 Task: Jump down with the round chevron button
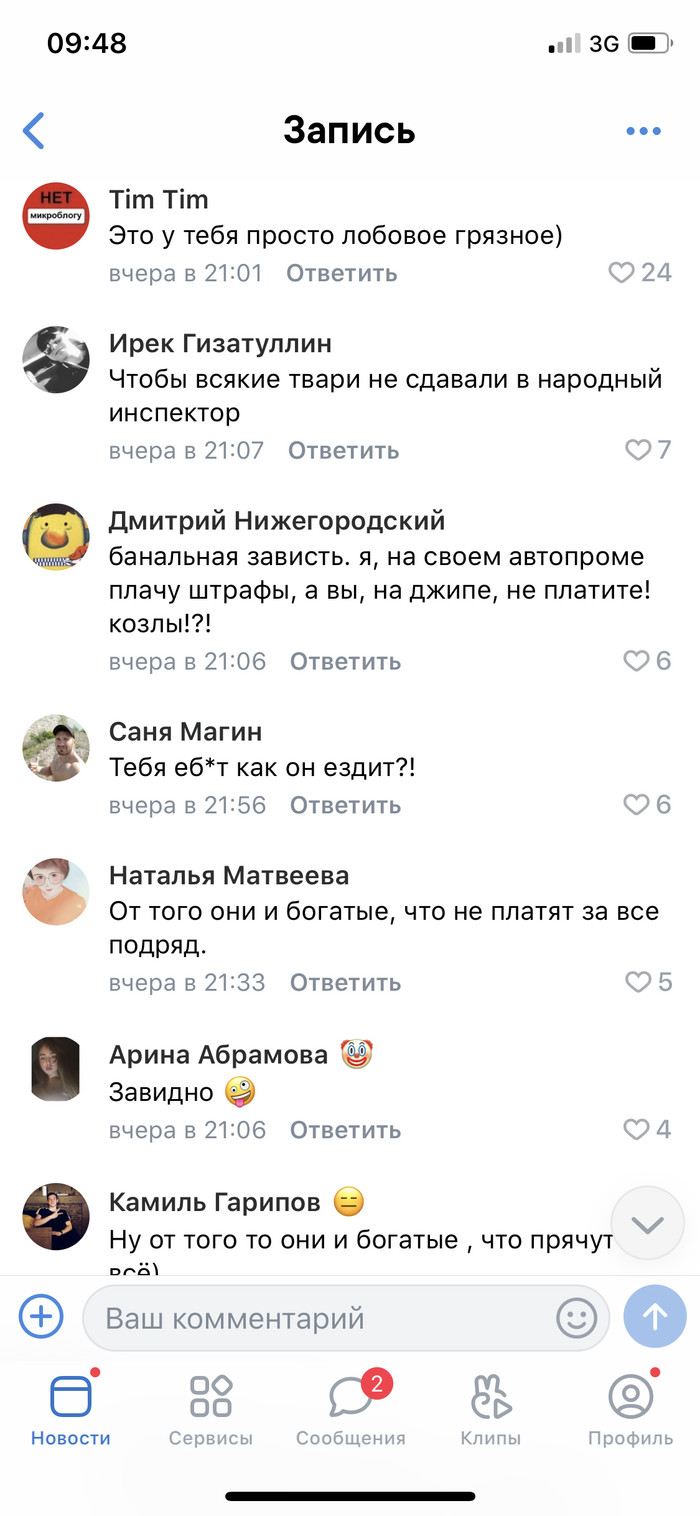(x=647, y=1224)
